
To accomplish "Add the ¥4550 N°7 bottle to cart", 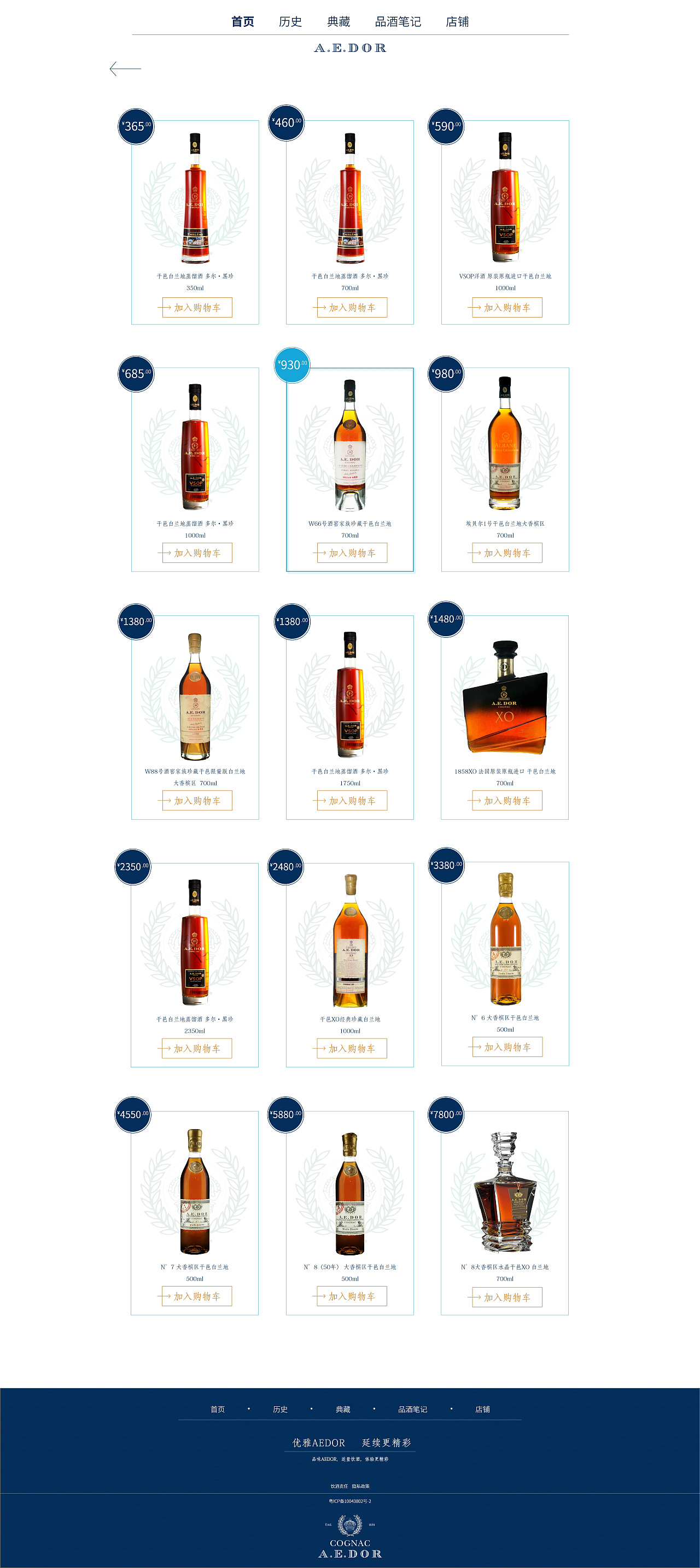I will (197, 1296).
